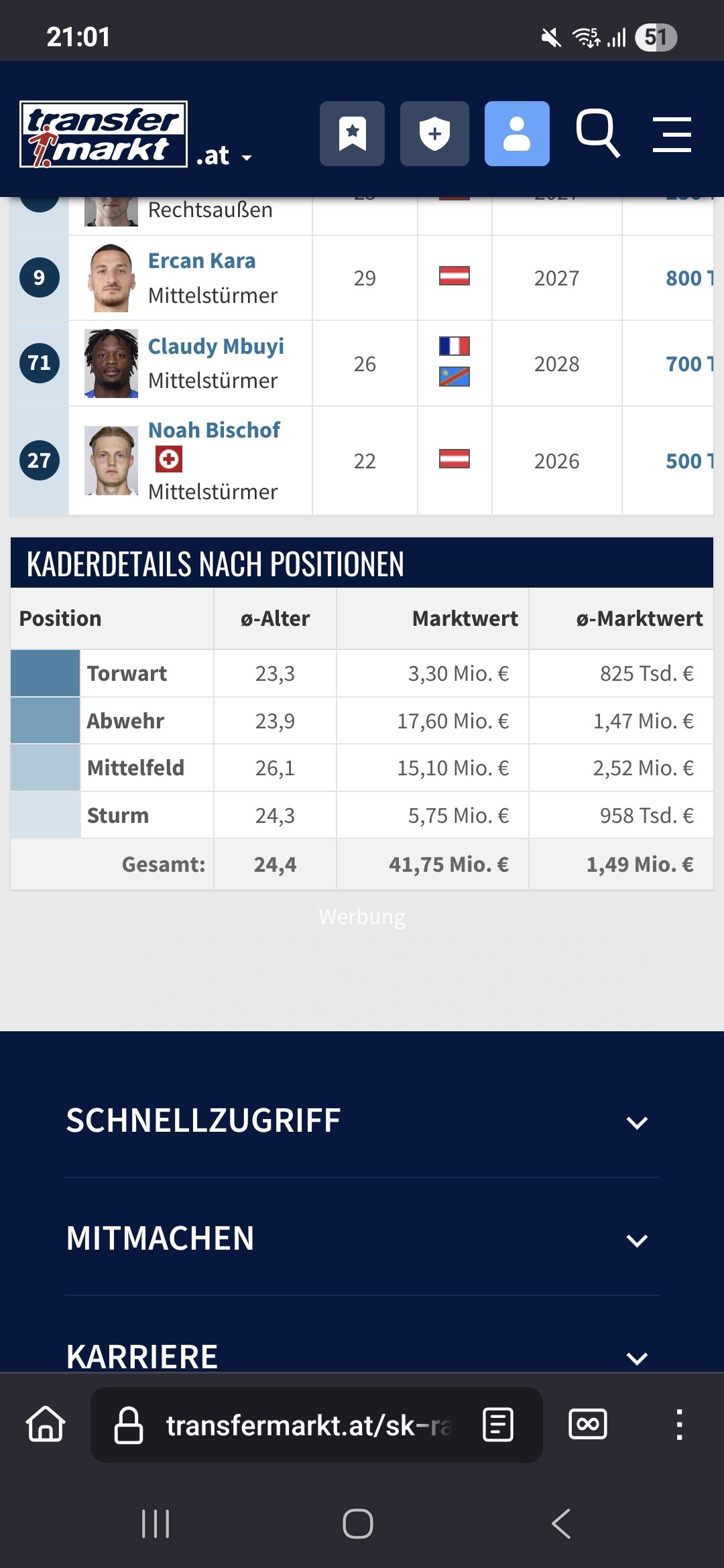Change the .at country domain dropdown
724x1568 pixels.
coord(224,155)
